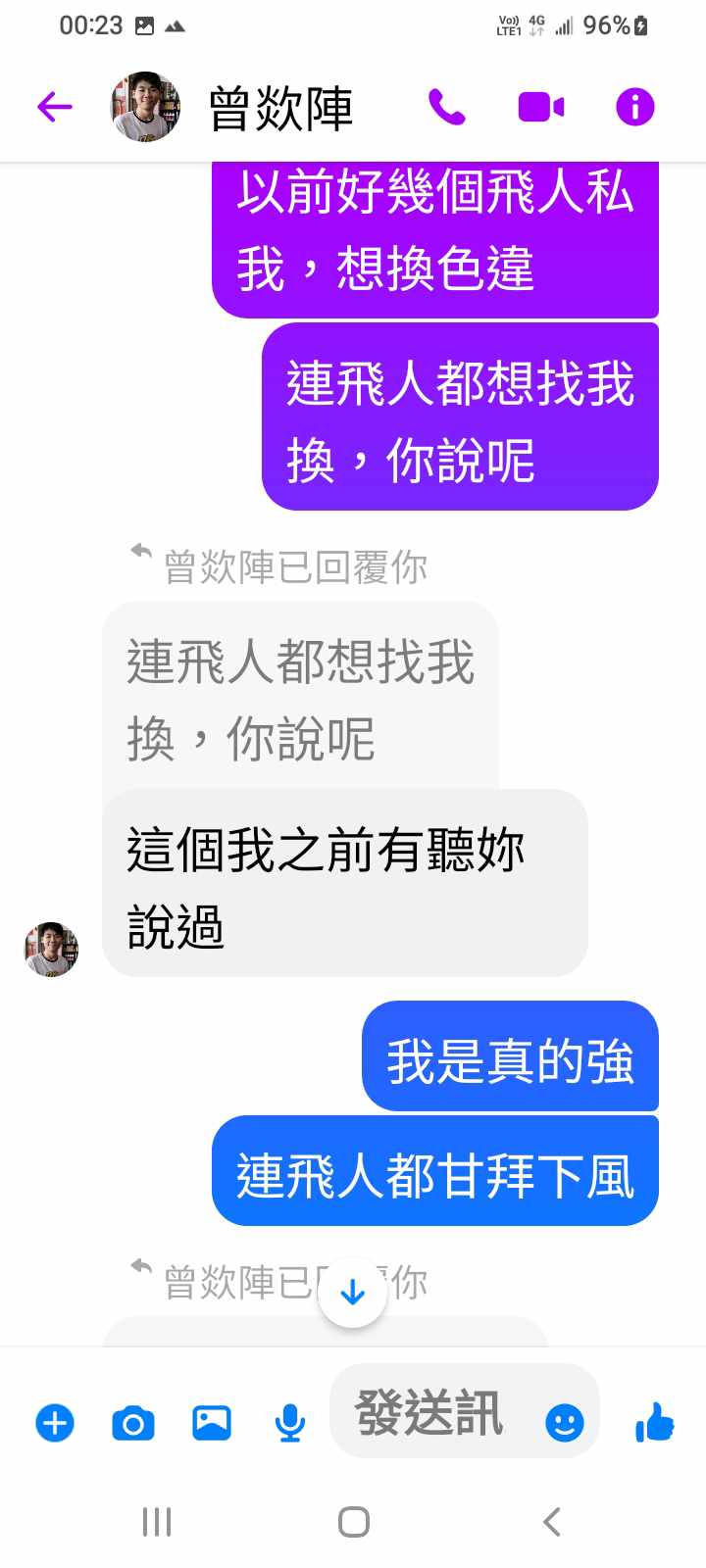Open the emoji picker in message box
706x1568 pixels.
(565, 1422)
